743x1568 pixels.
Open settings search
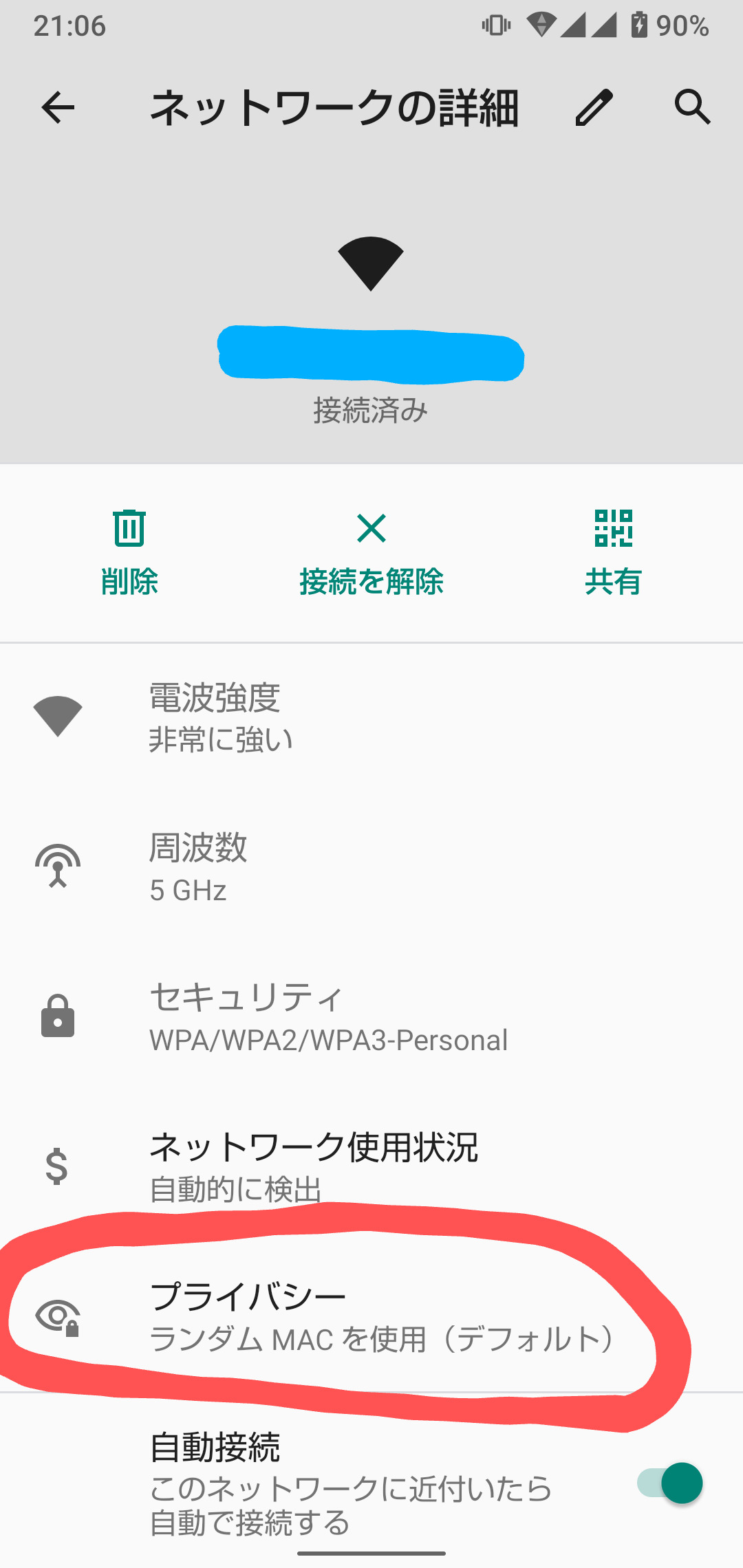[692, 108]
